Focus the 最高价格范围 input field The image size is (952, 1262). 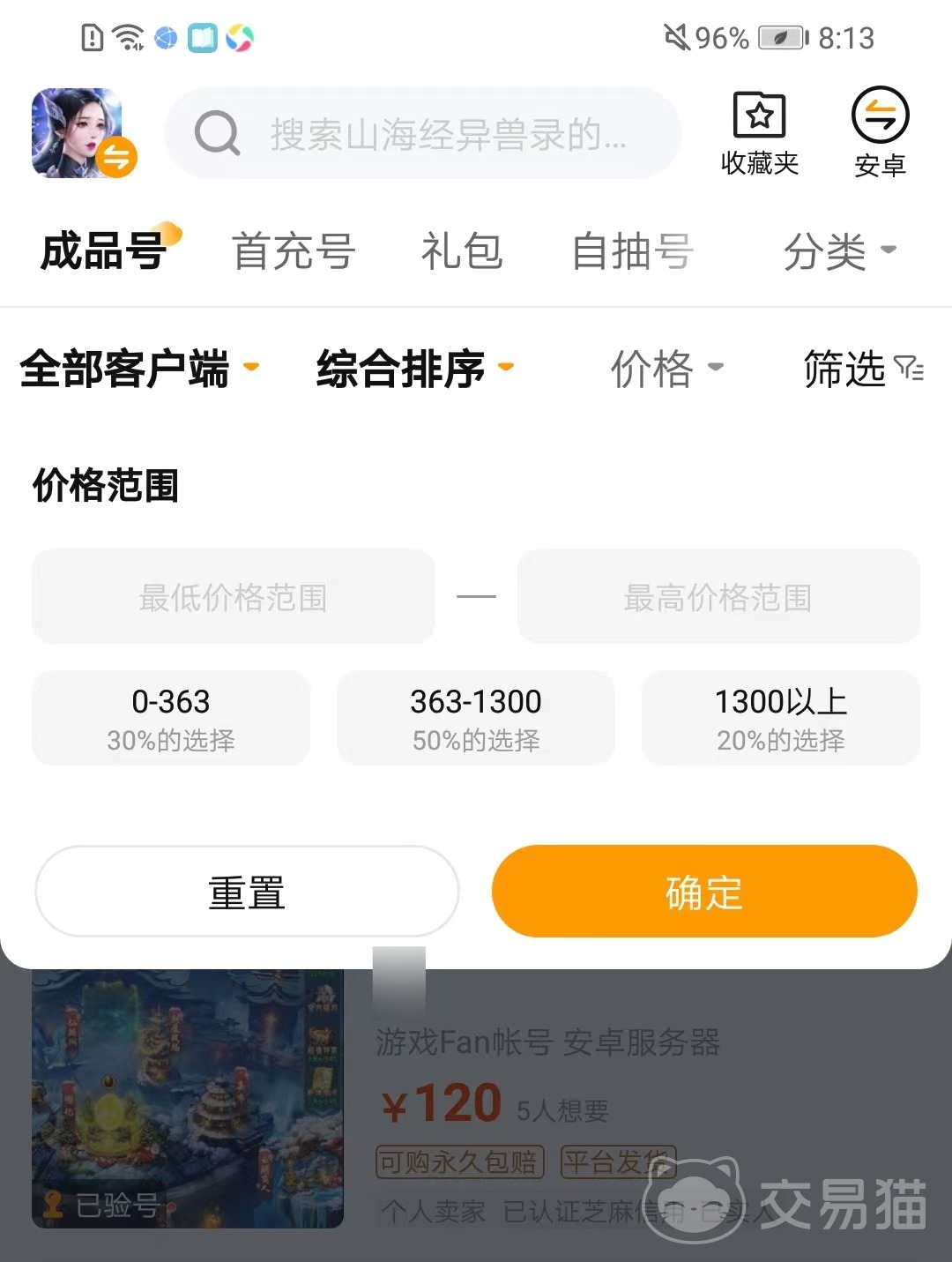coord(718,597)
